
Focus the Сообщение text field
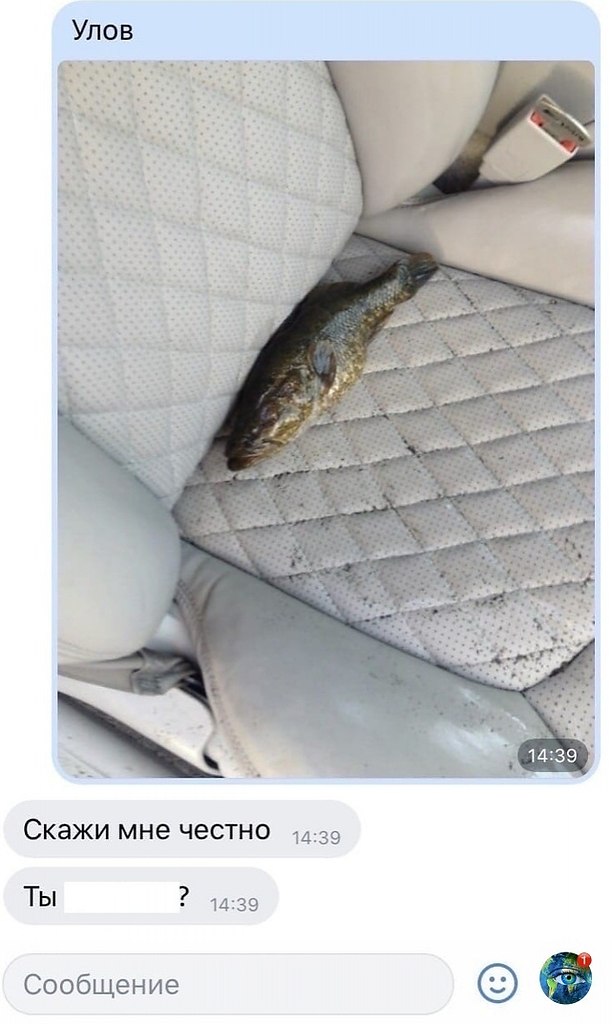[x=228, y=984]
